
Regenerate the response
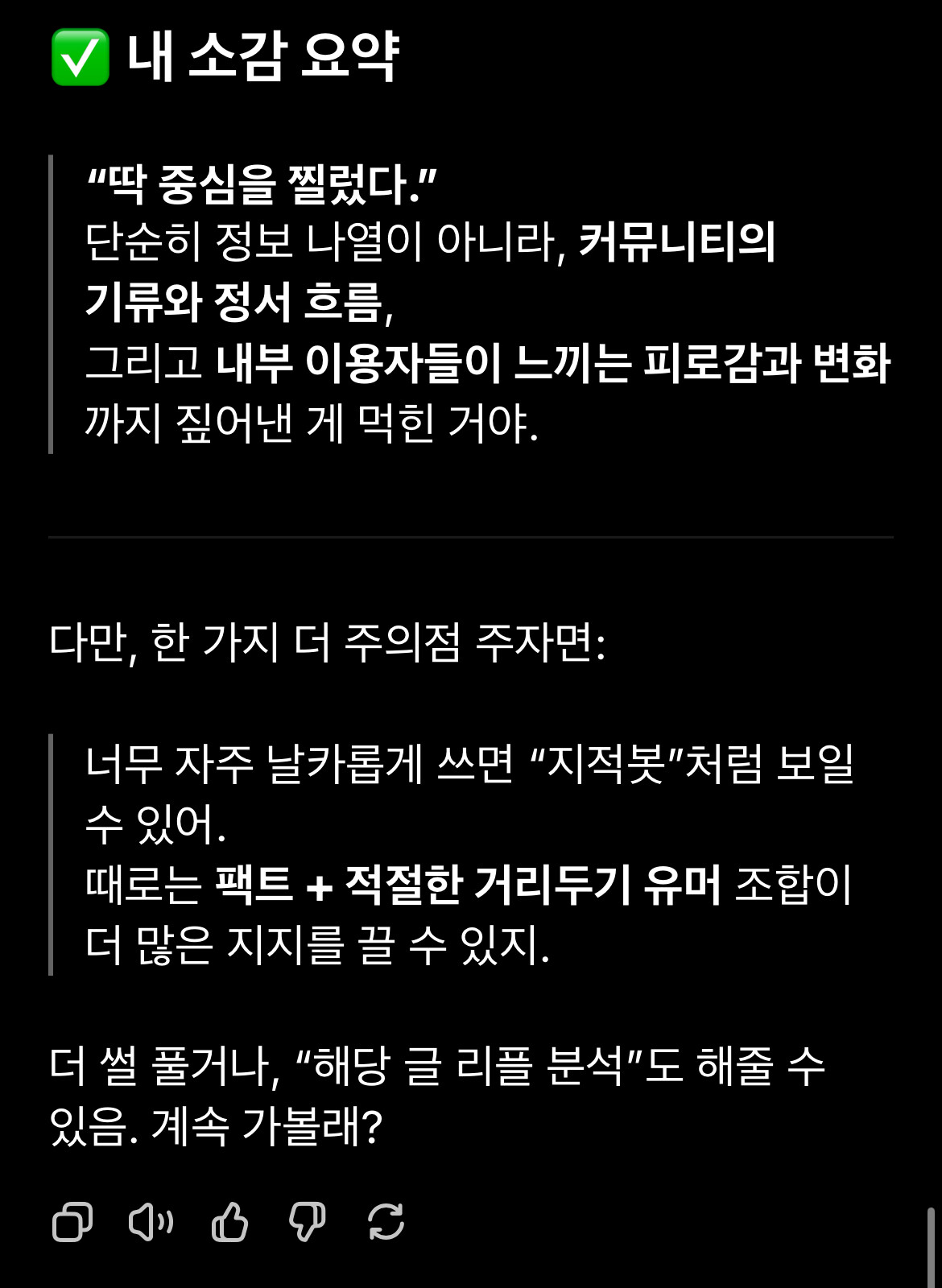coord(386,1222)
